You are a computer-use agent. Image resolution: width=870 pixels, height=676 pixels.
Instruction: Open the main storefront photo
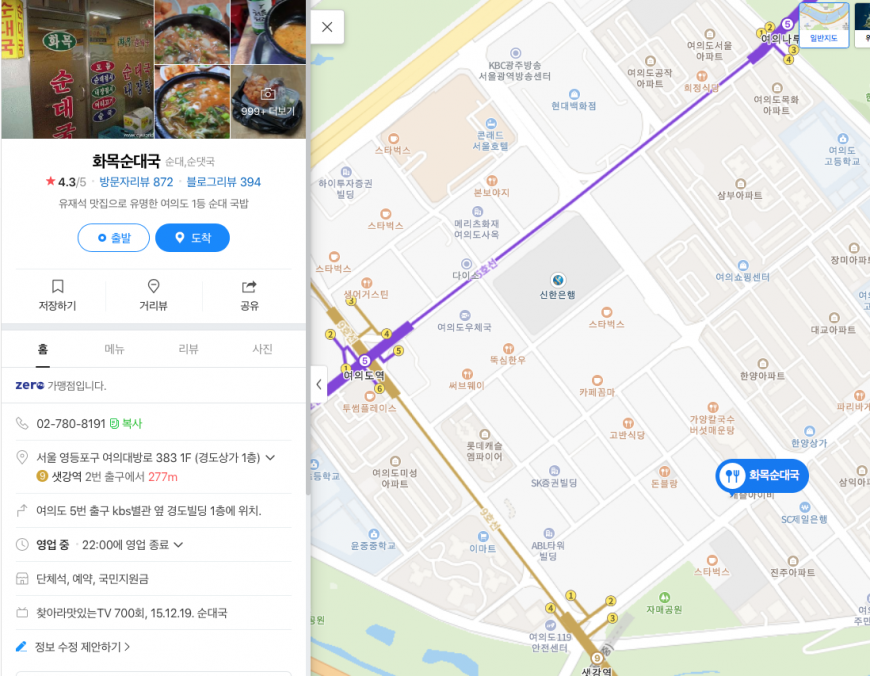coord(76,70)
